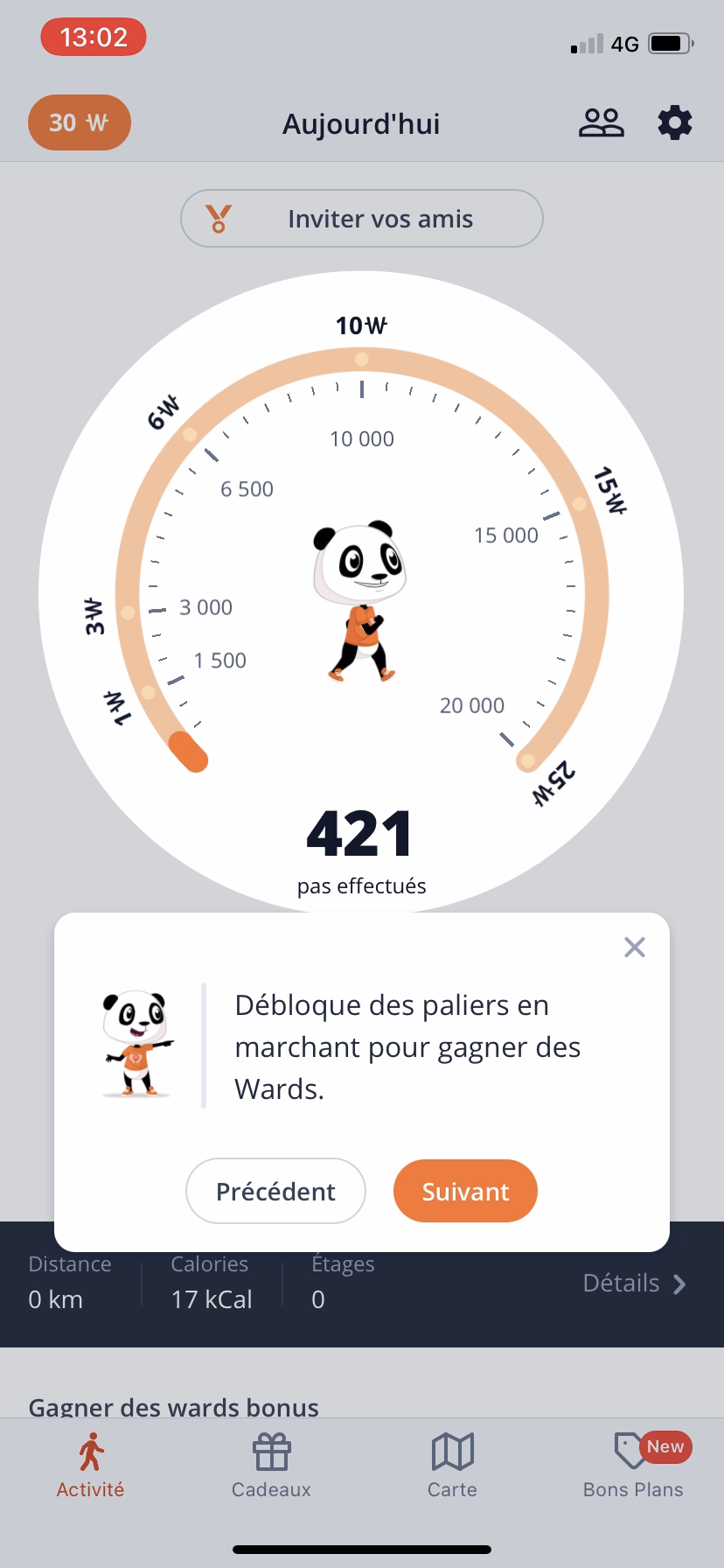
Task: Click the Précédent button
Action: click(275, 1191)
